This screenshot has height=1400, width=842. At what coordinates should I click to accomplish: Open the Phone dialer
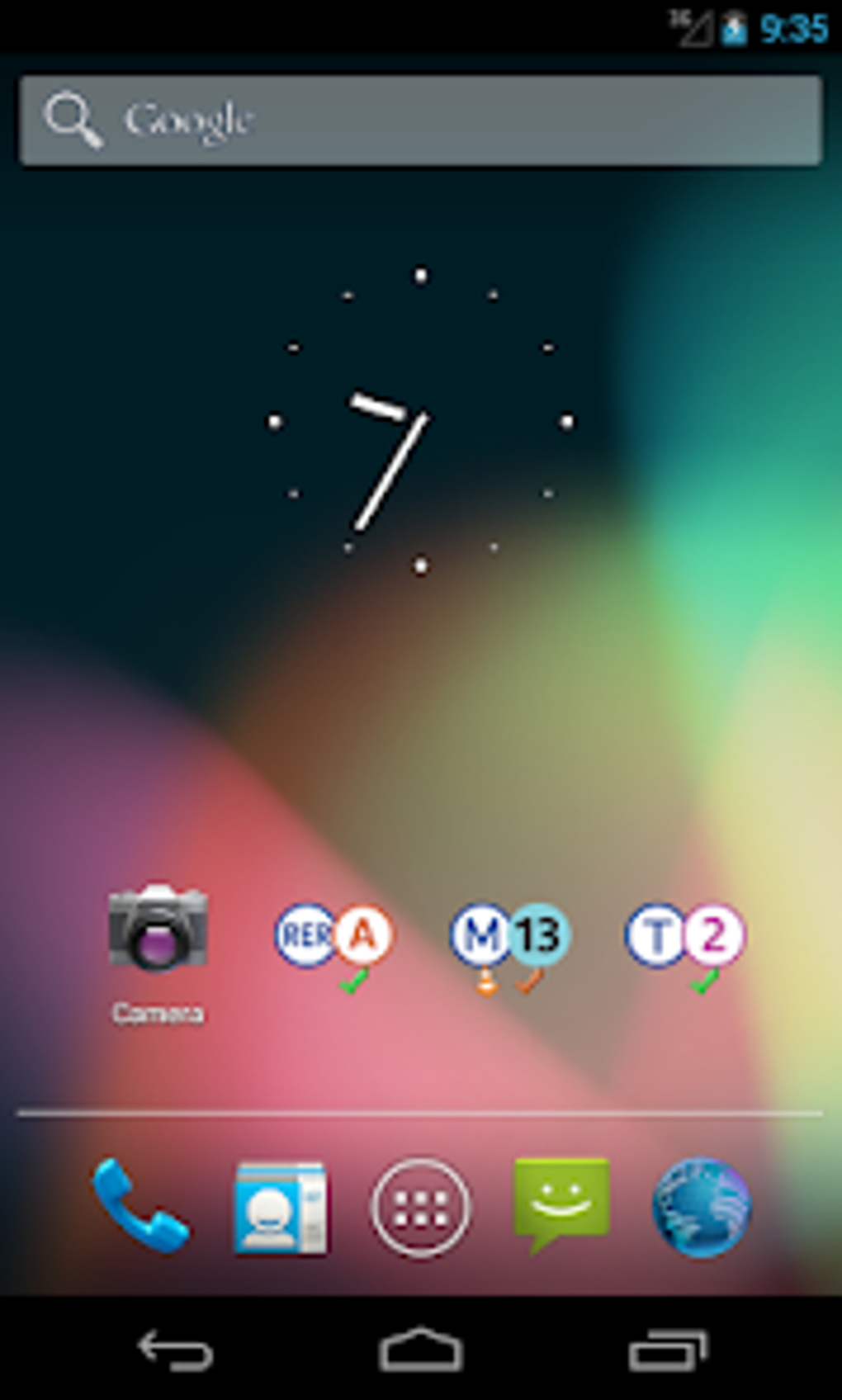point(139,1206)
